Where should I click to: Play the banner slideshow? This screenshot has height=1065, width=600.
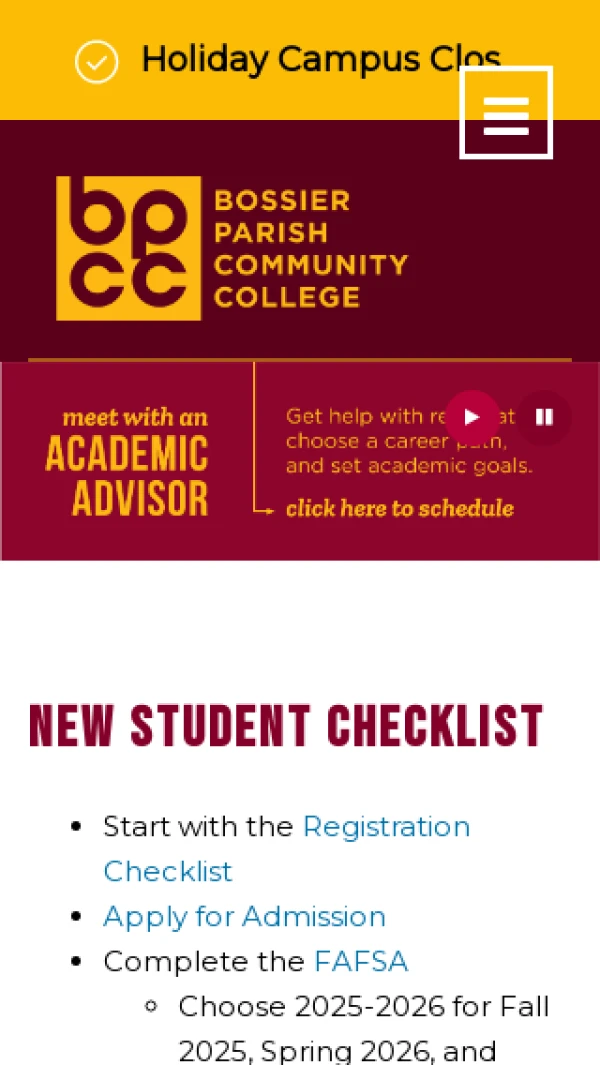click(472, 418)
